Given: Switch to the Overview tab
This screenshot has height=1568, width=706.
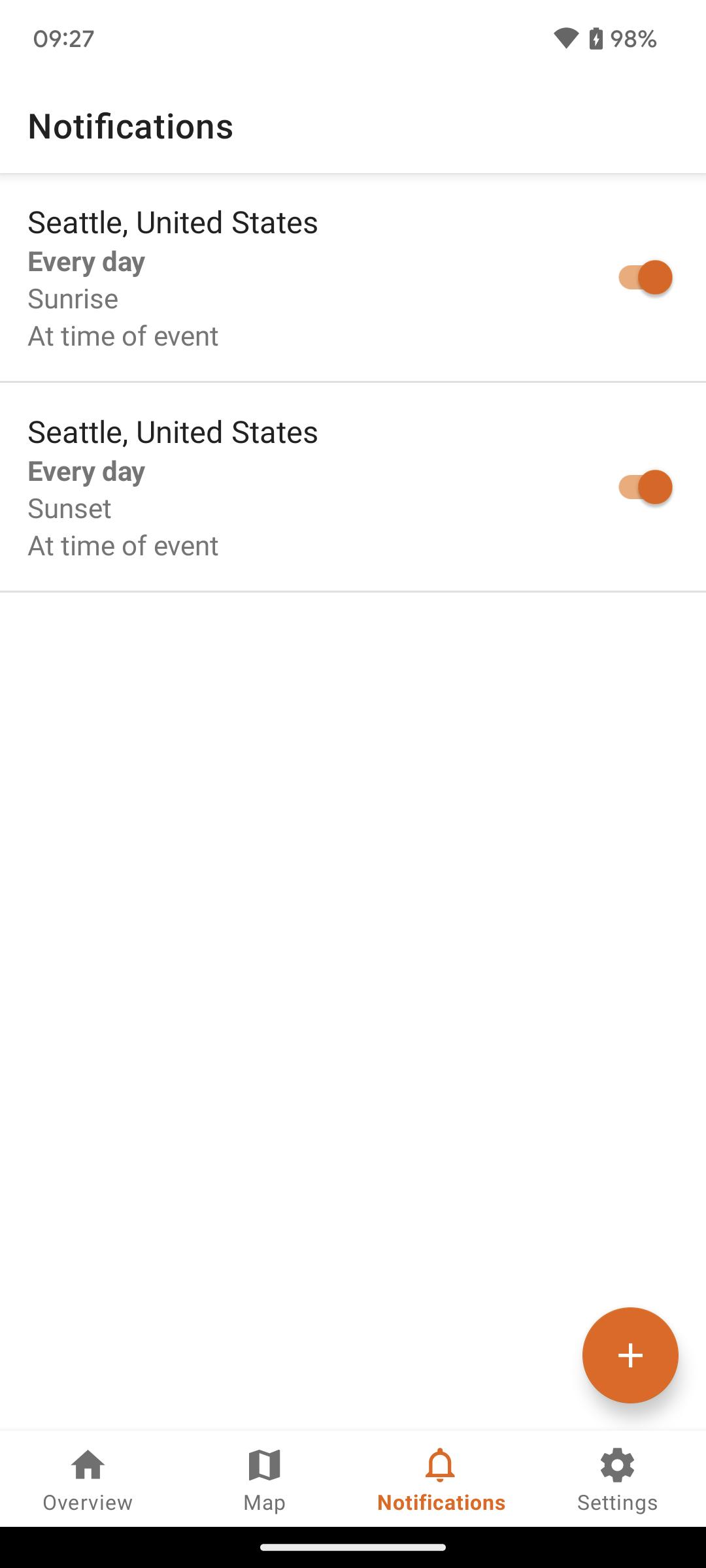Looking at the screenshot, I should [x=88, y=1480].
